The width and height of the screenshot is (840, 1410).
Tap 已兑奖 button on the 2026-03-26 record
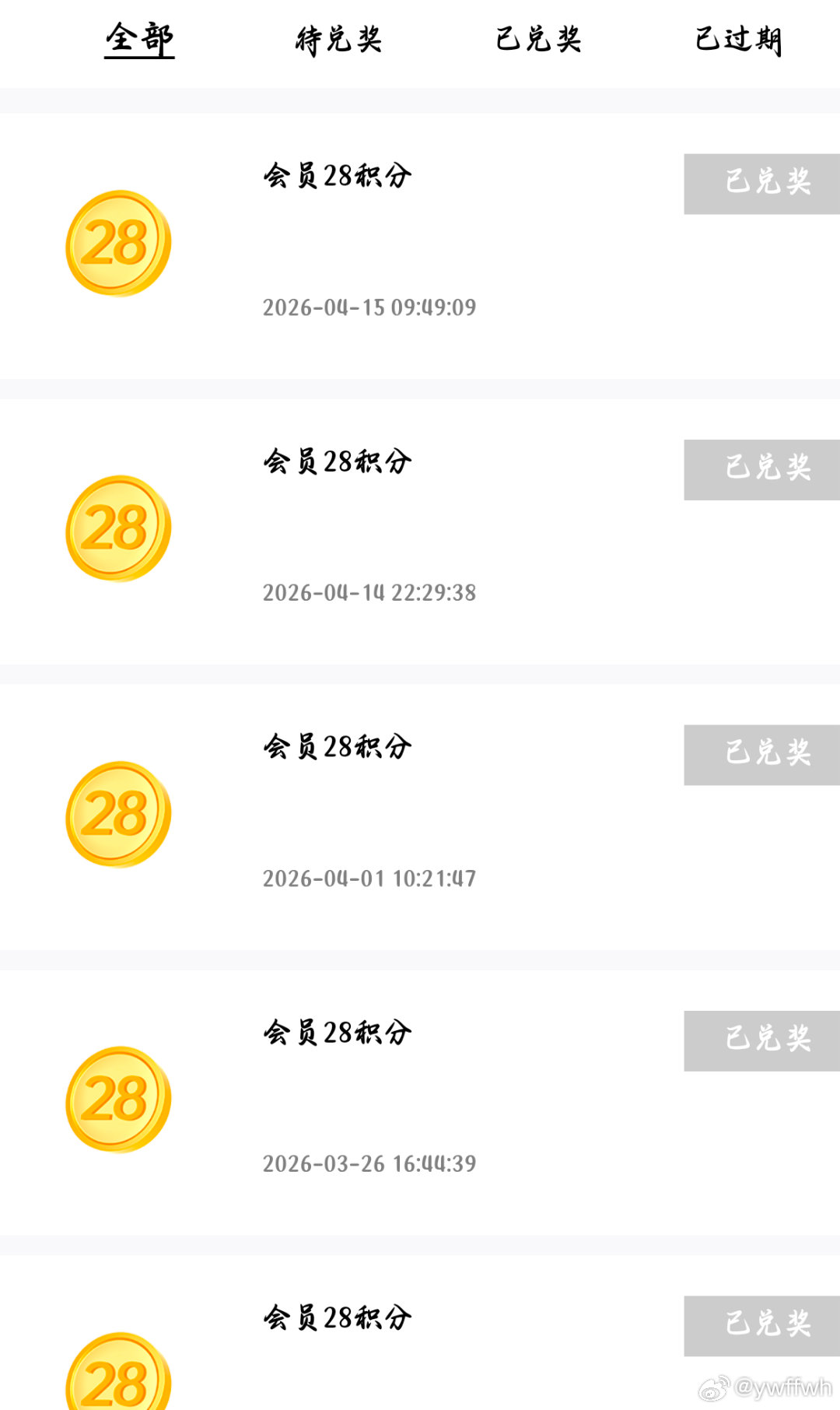tap(762, 1040)
